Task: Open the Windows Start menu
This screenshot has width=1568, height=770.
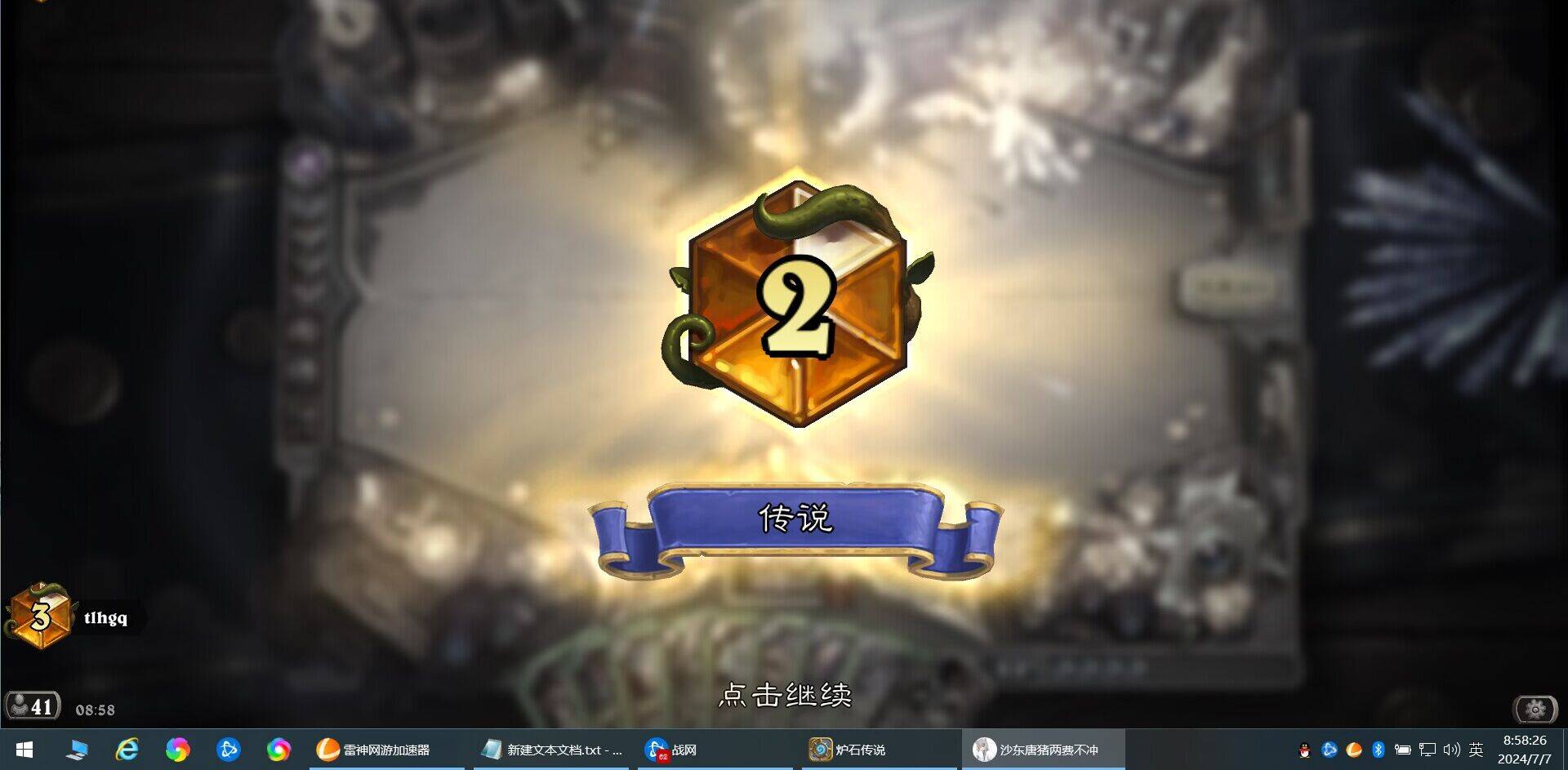Action: (x=24, y=750)
